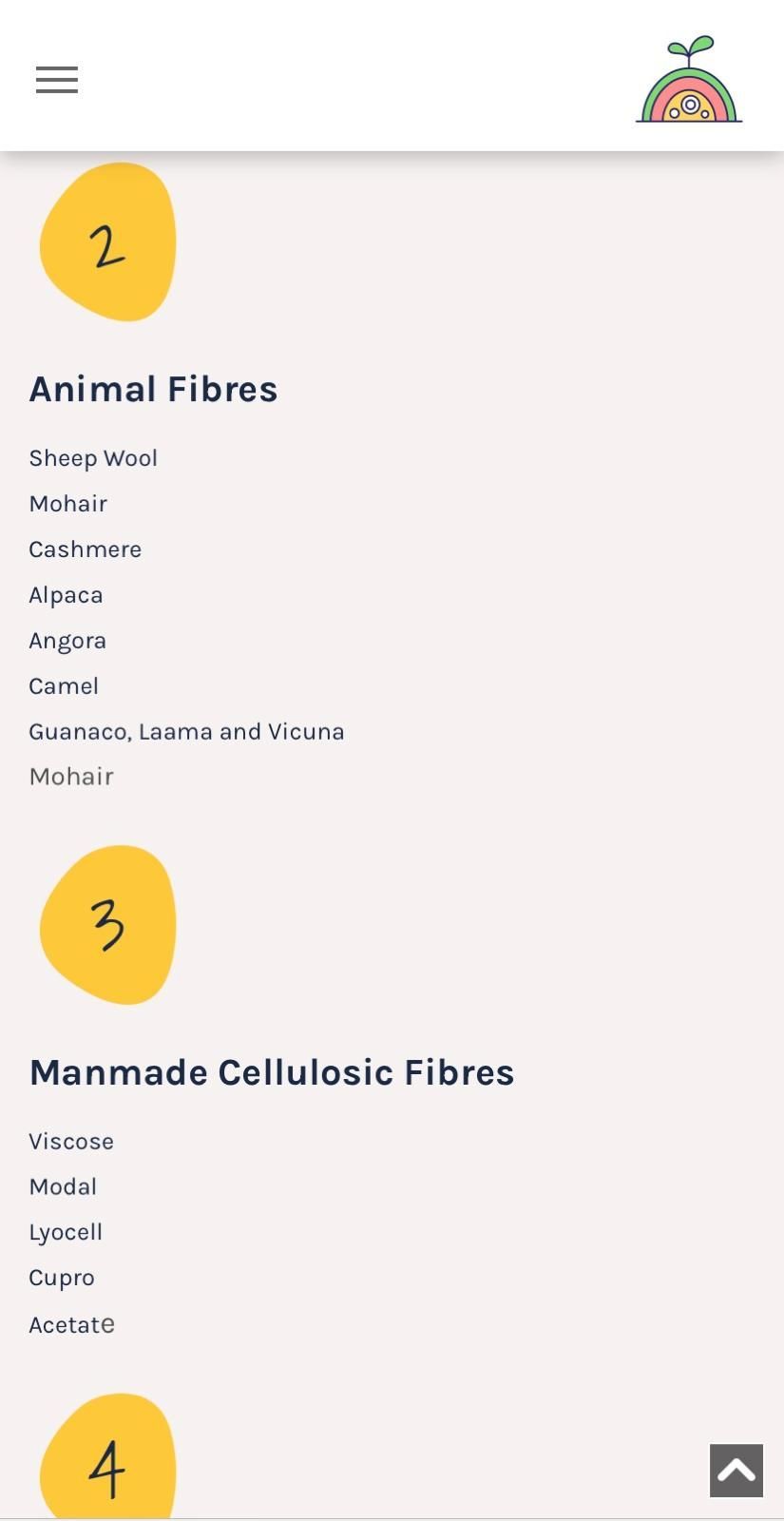Screen dimensions: 784x1521
Task: Open the Acetate fibre link
Action: [x=71, y=1325]
